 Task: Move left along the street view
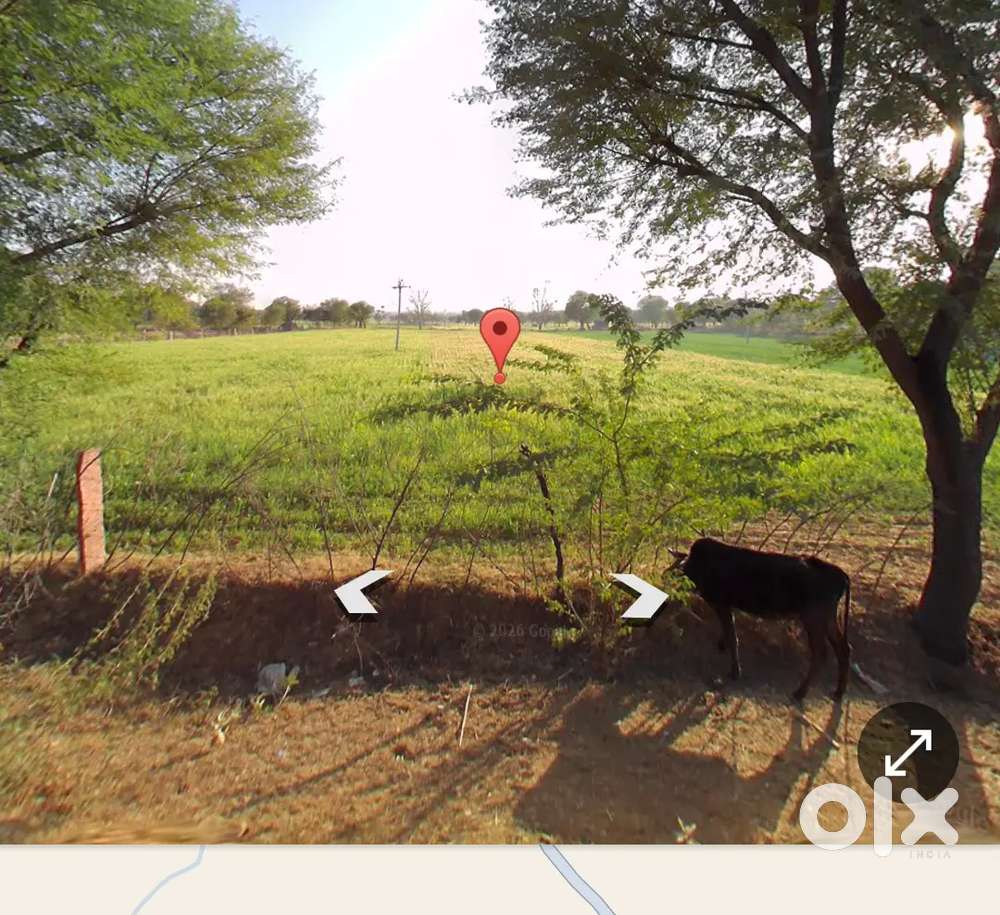(x=359, y=592)
